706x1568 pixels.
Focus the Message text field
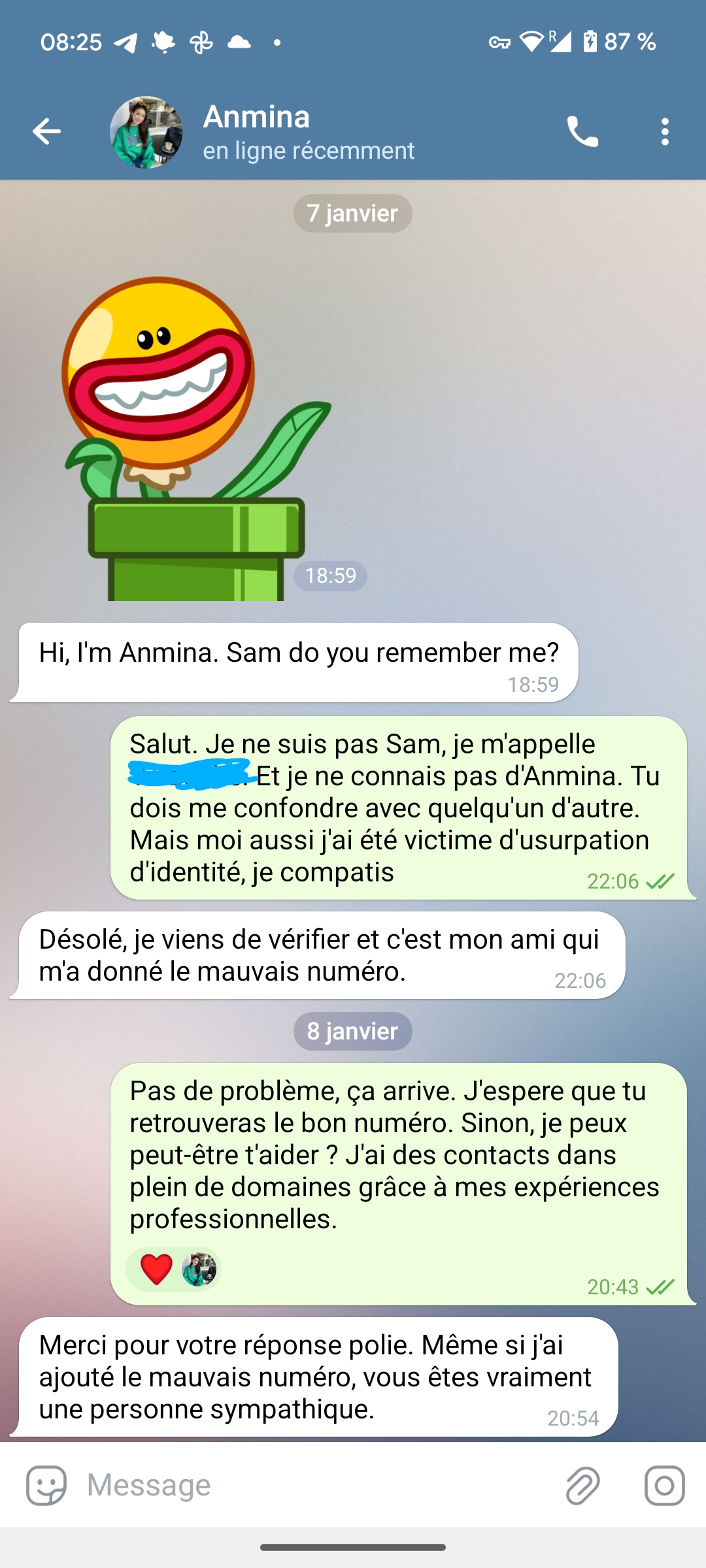tap(314, 1486)
